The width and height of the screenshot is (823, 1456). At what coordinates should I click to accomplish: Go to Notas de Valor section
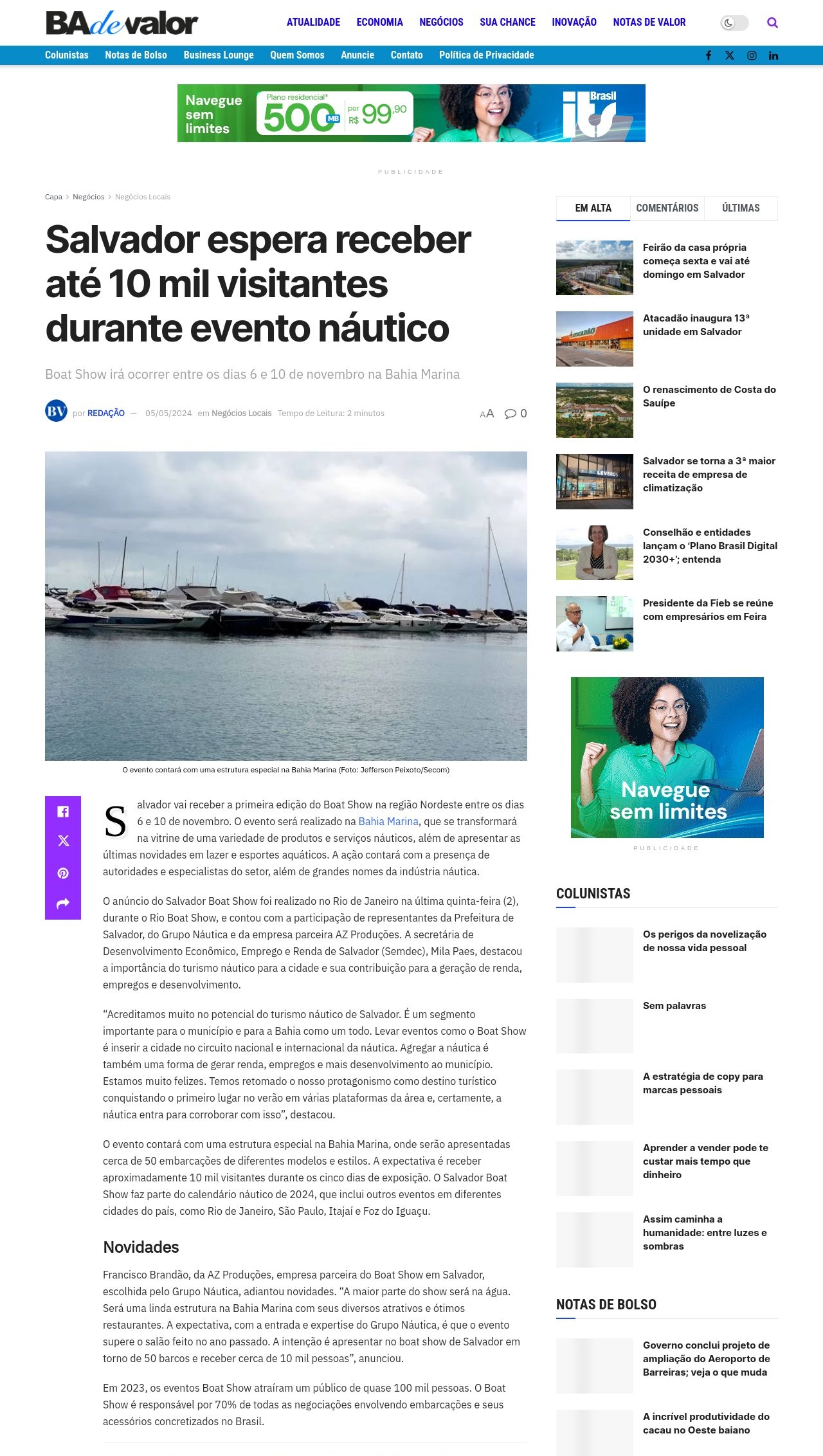pyautogui.click(x=649, y=23)
